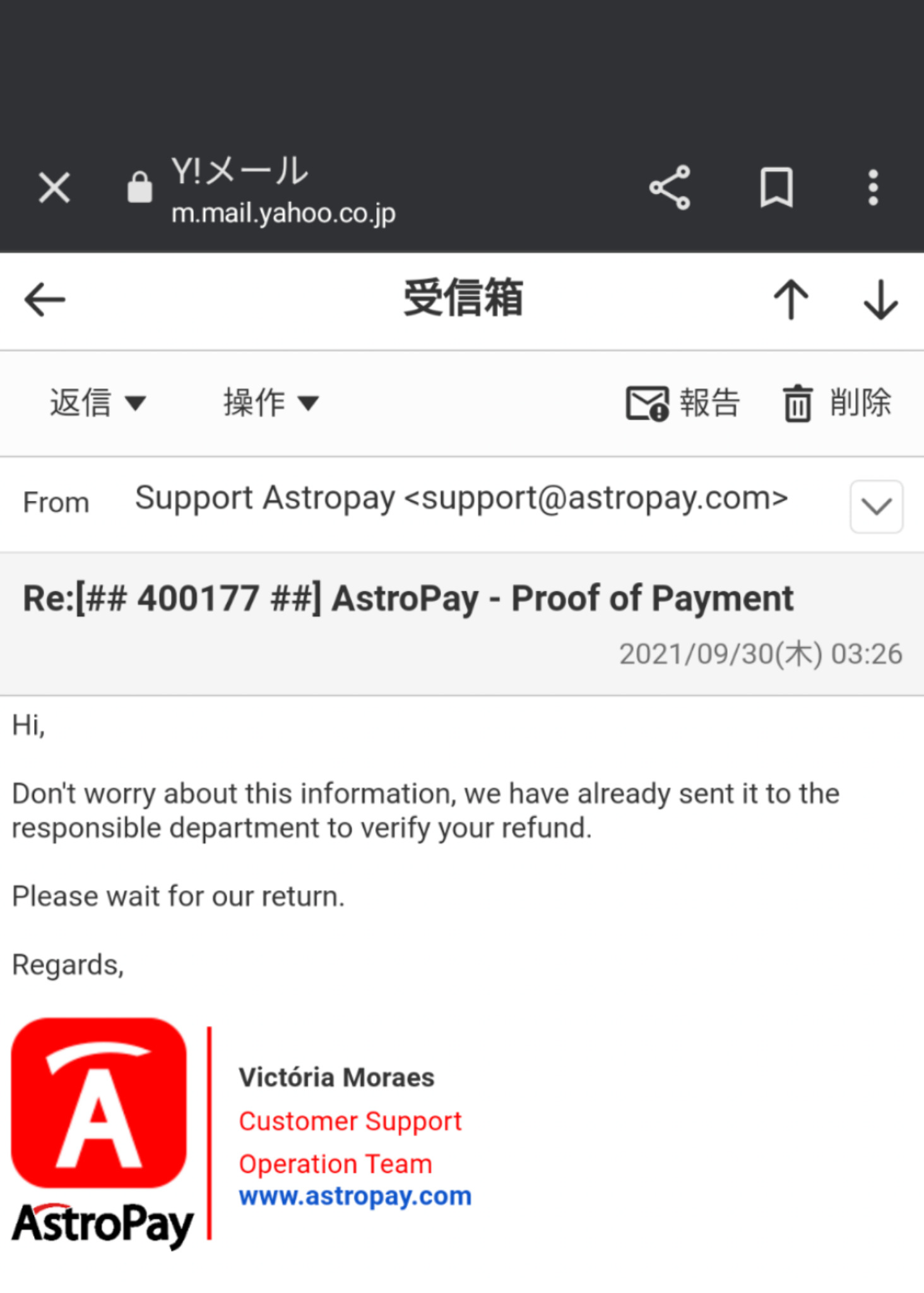Report this email with 報告

pos(683,403)
